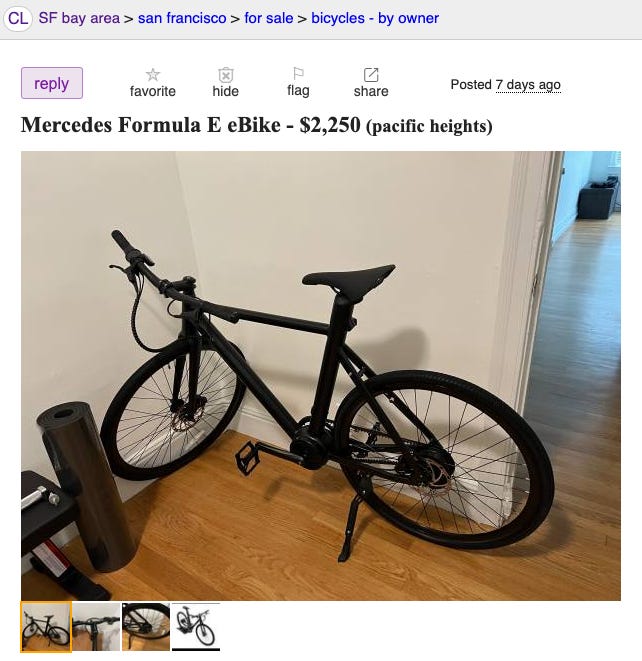Open the CL Craigslist home logo
This screenshot has width=642, height=661.
pos(18,18)
